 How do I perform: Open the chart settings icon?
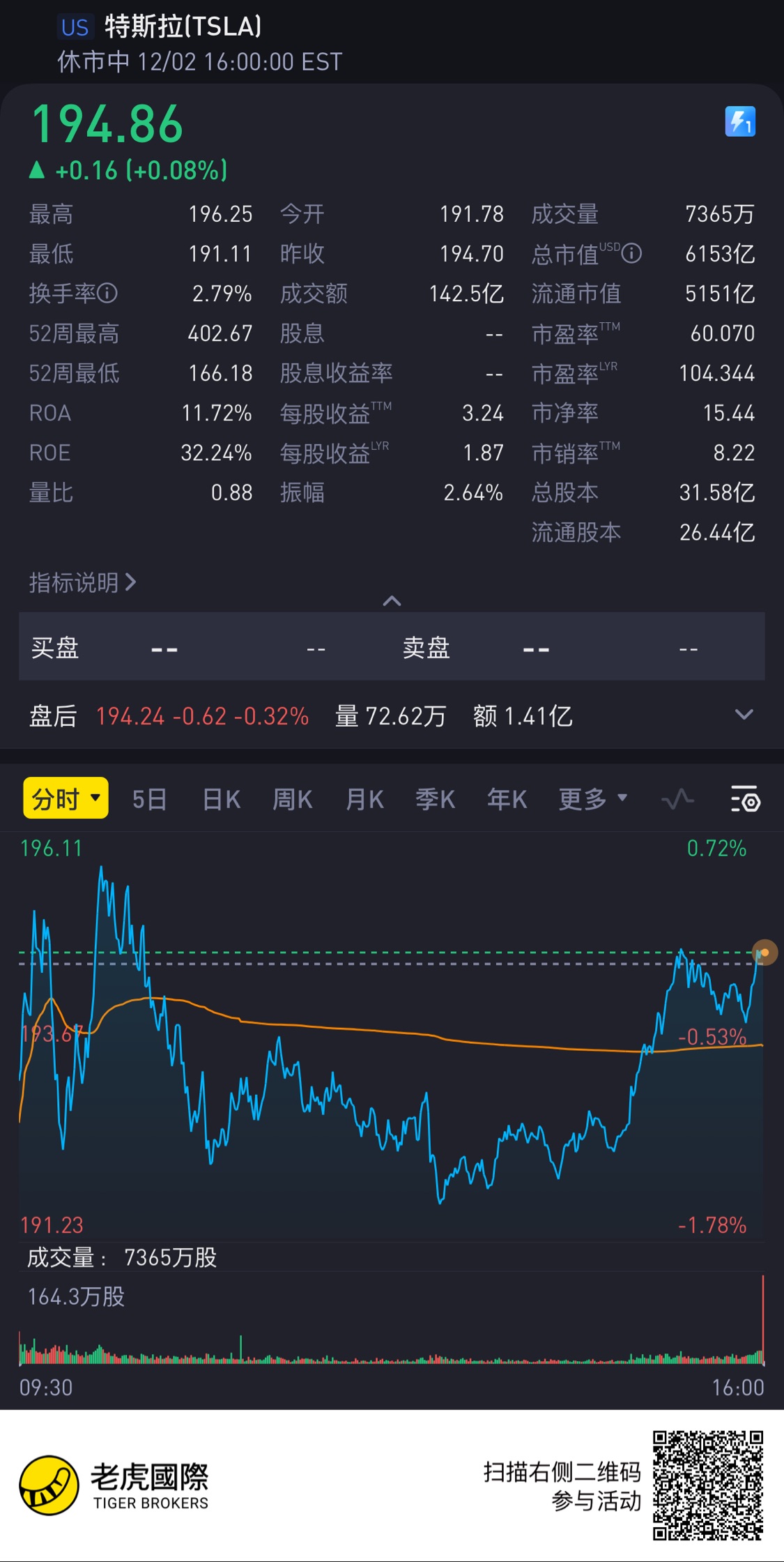point(744,799)
